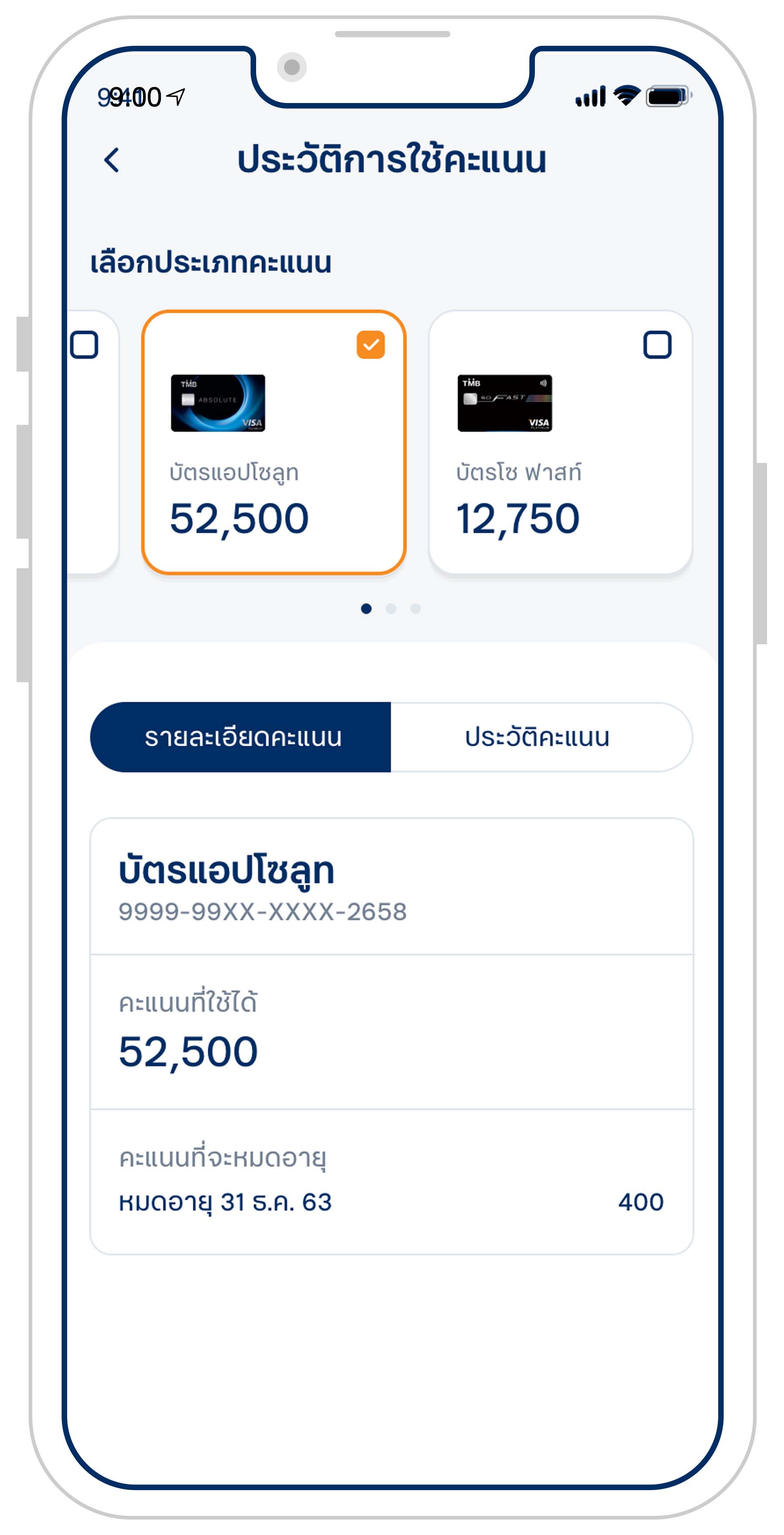Go back using the arrow icon
This screenshot has width=784, height=1535.
[111, 160]
